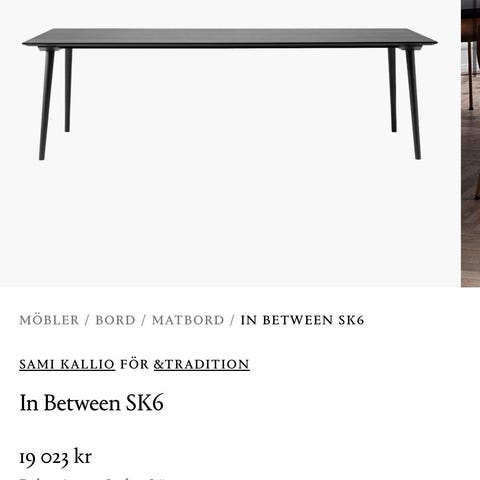480x480 pixels.
Task: Open the Möbler breadcrumb link
Action: [49, 320]
